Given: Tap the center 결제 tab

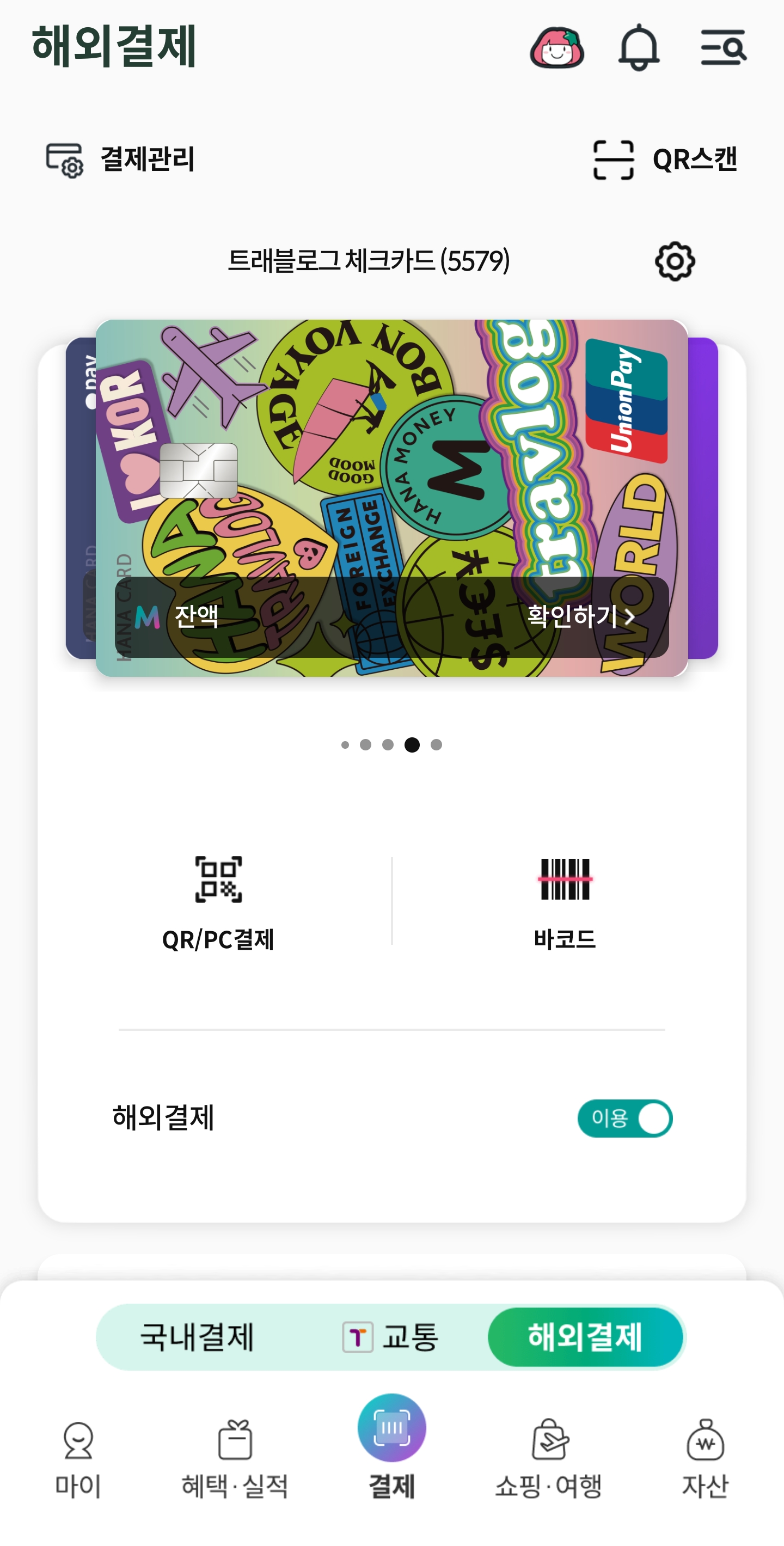Looking at the screenshot, I should point(391,1446).
